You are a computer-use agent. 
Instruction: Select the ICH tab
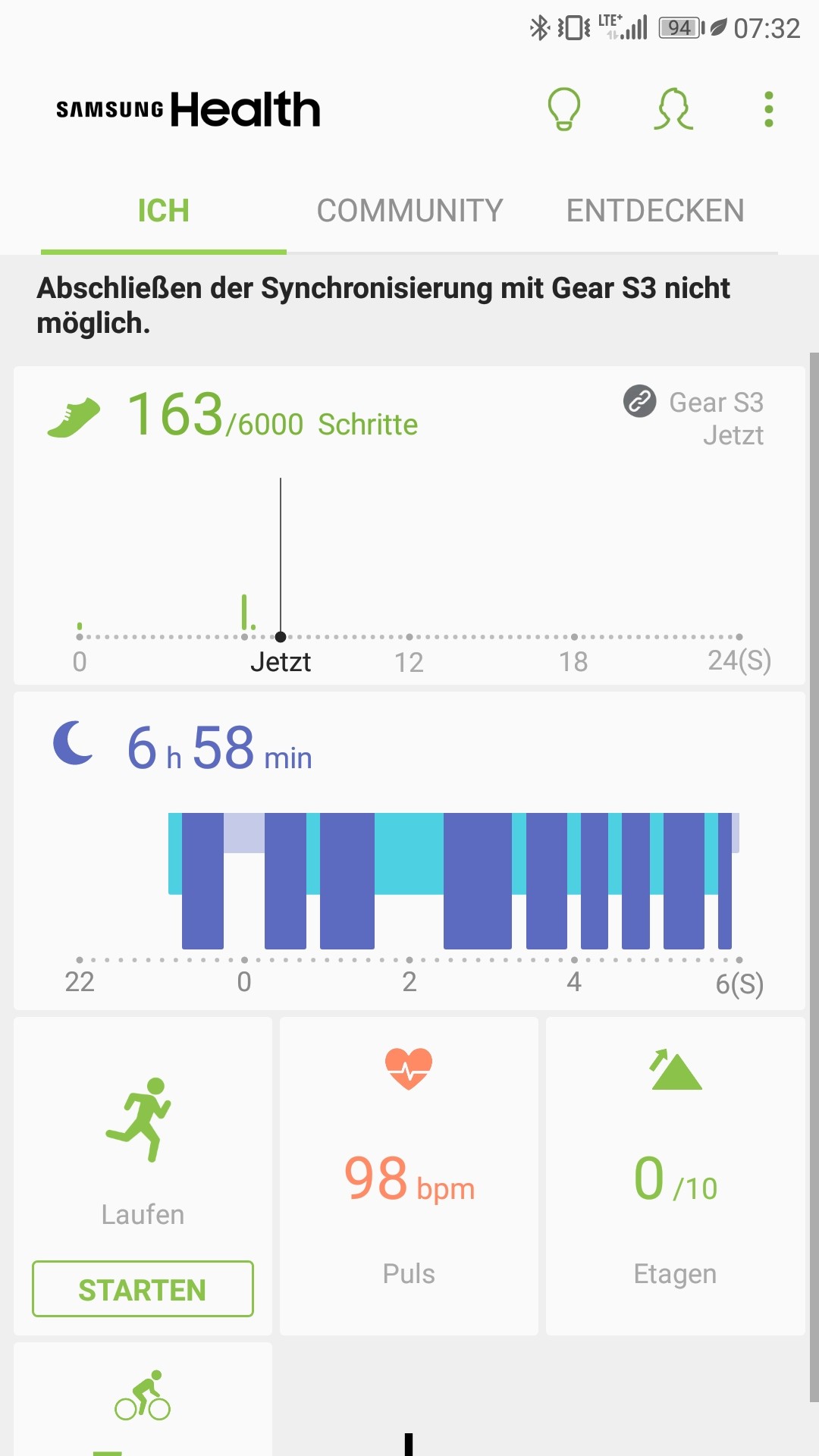tap(163, 211)
